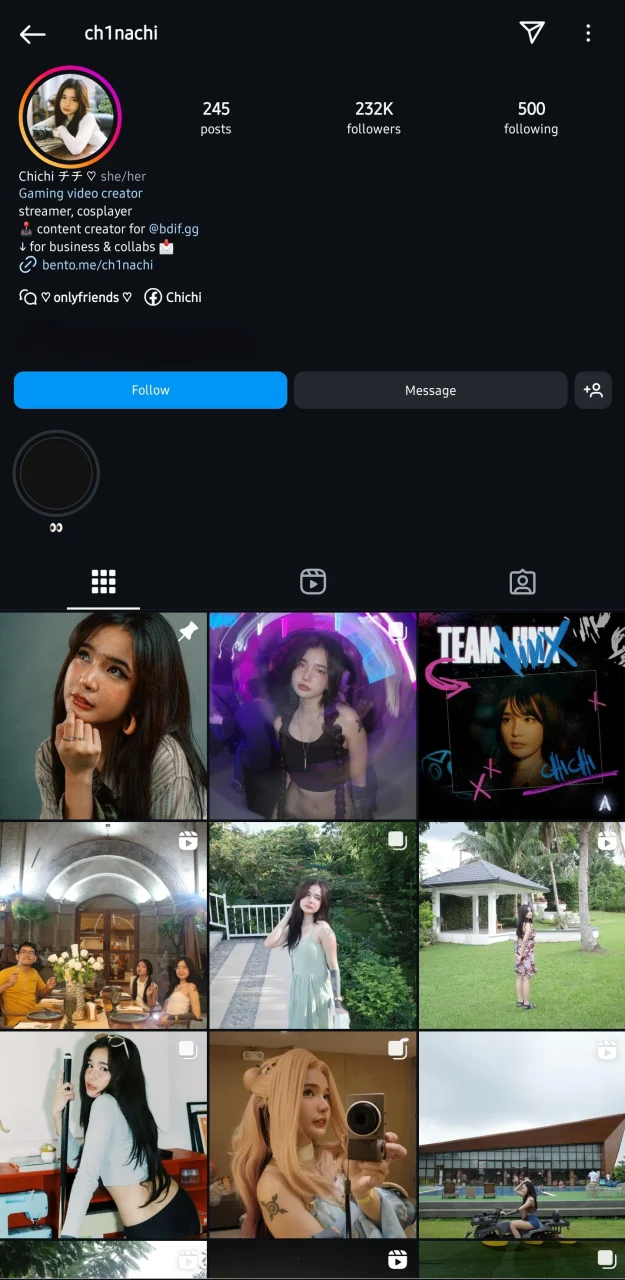Viewport: 625px width, 1280px height.
Task: Open the bento.me/ch1nachi link
Action: tap(97, 265)
